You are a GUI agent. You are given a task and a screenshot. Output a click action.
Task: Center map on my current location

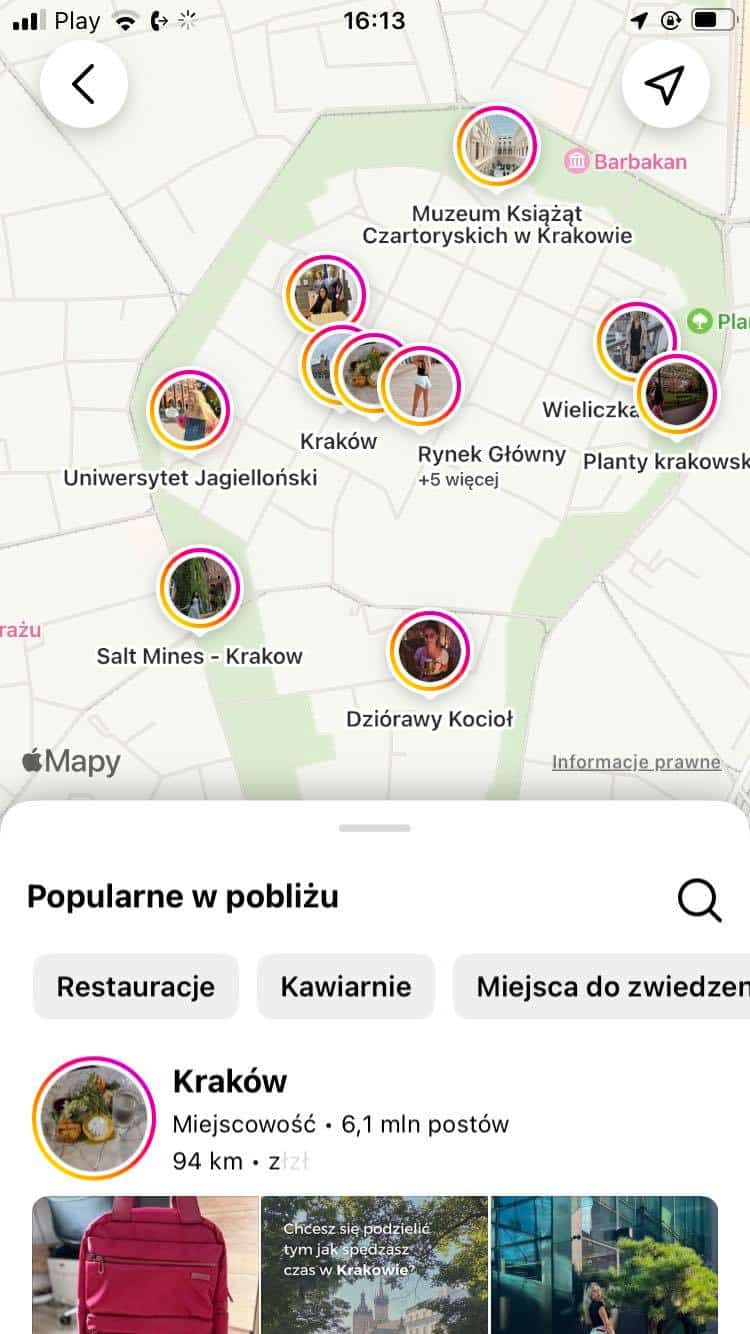665,84
